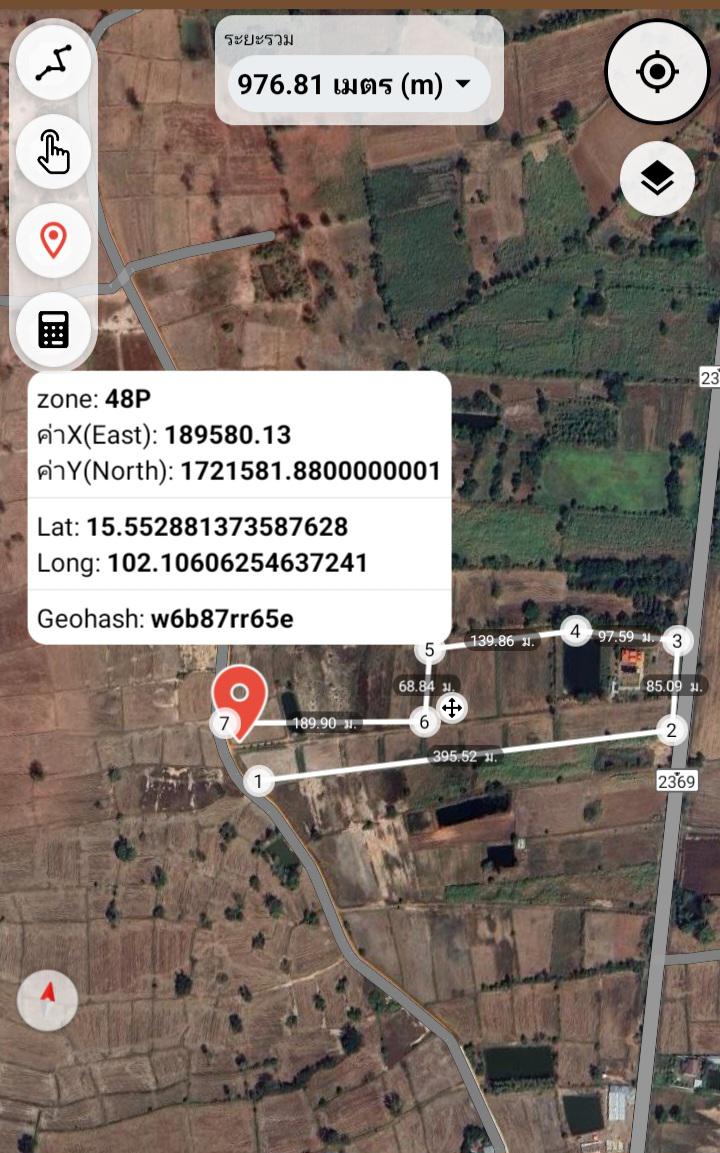Tap the red marker pin on map
This screenshot has height=1153, width=720.
coord(239,699)
